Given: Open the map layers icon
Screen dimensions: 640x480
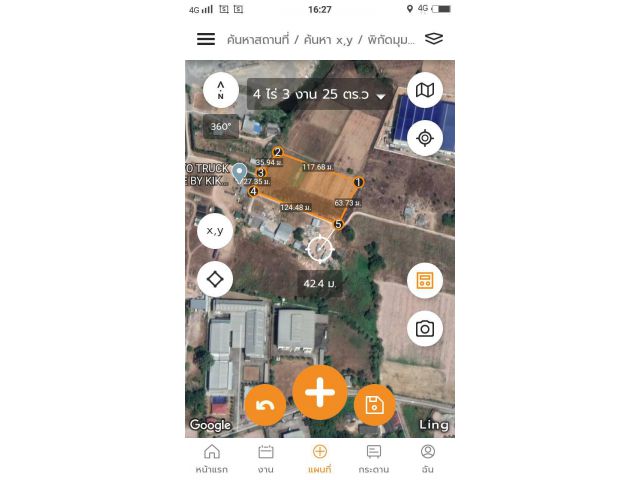Looking at the screenshot, I should (x=434, y=39).
